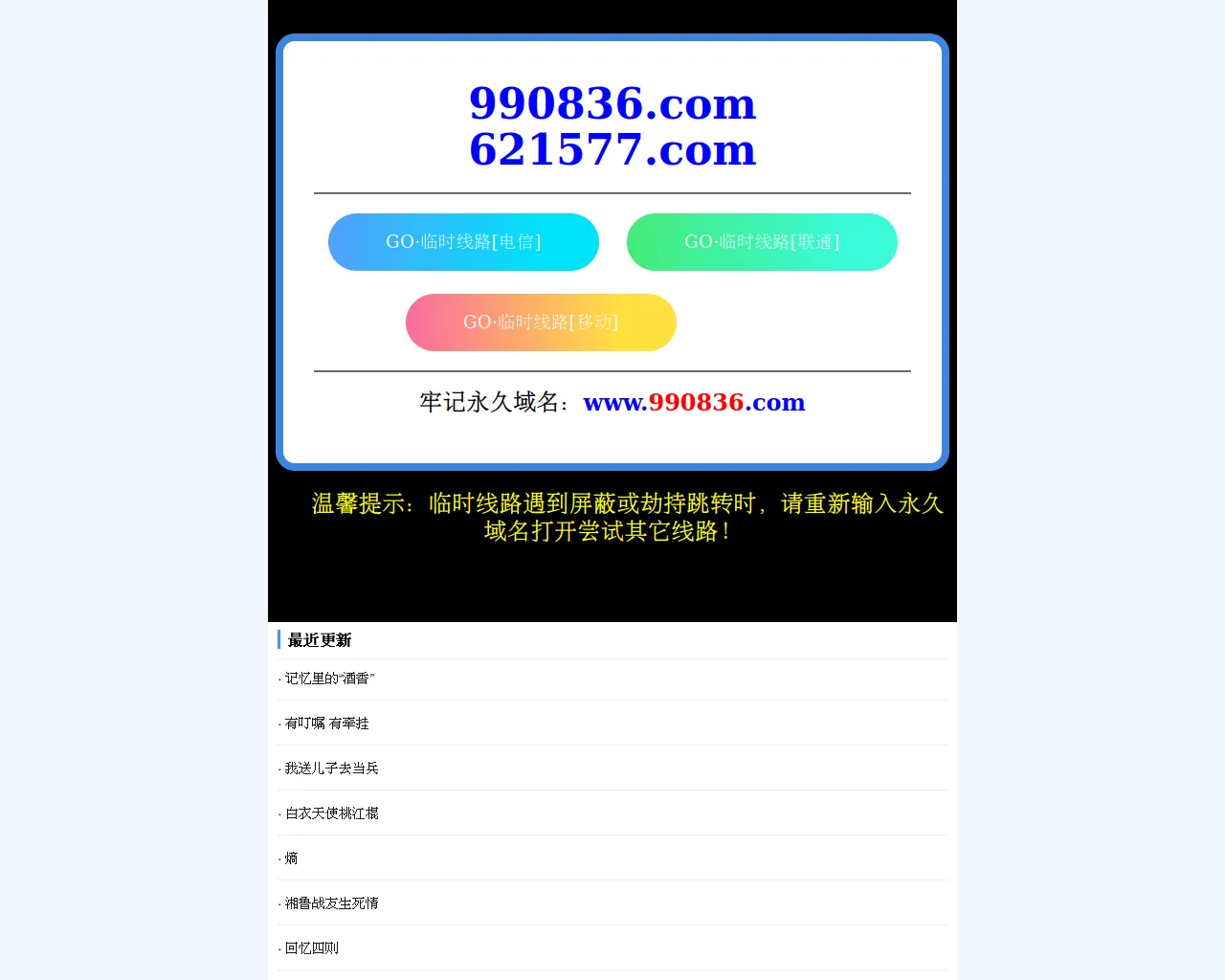View the article 湘鲁战友生死情
Screen dimensions: 1225x980
tap(331, 903)
